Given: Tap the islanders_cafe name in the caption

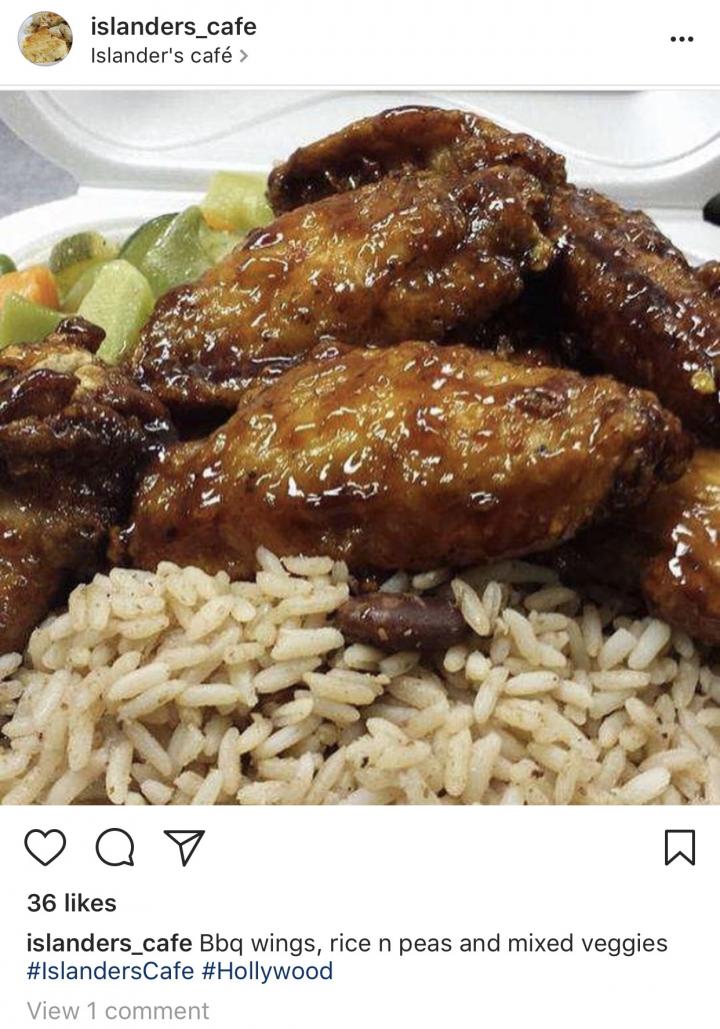Looking at the screenshot, I should tap(109, 943).
